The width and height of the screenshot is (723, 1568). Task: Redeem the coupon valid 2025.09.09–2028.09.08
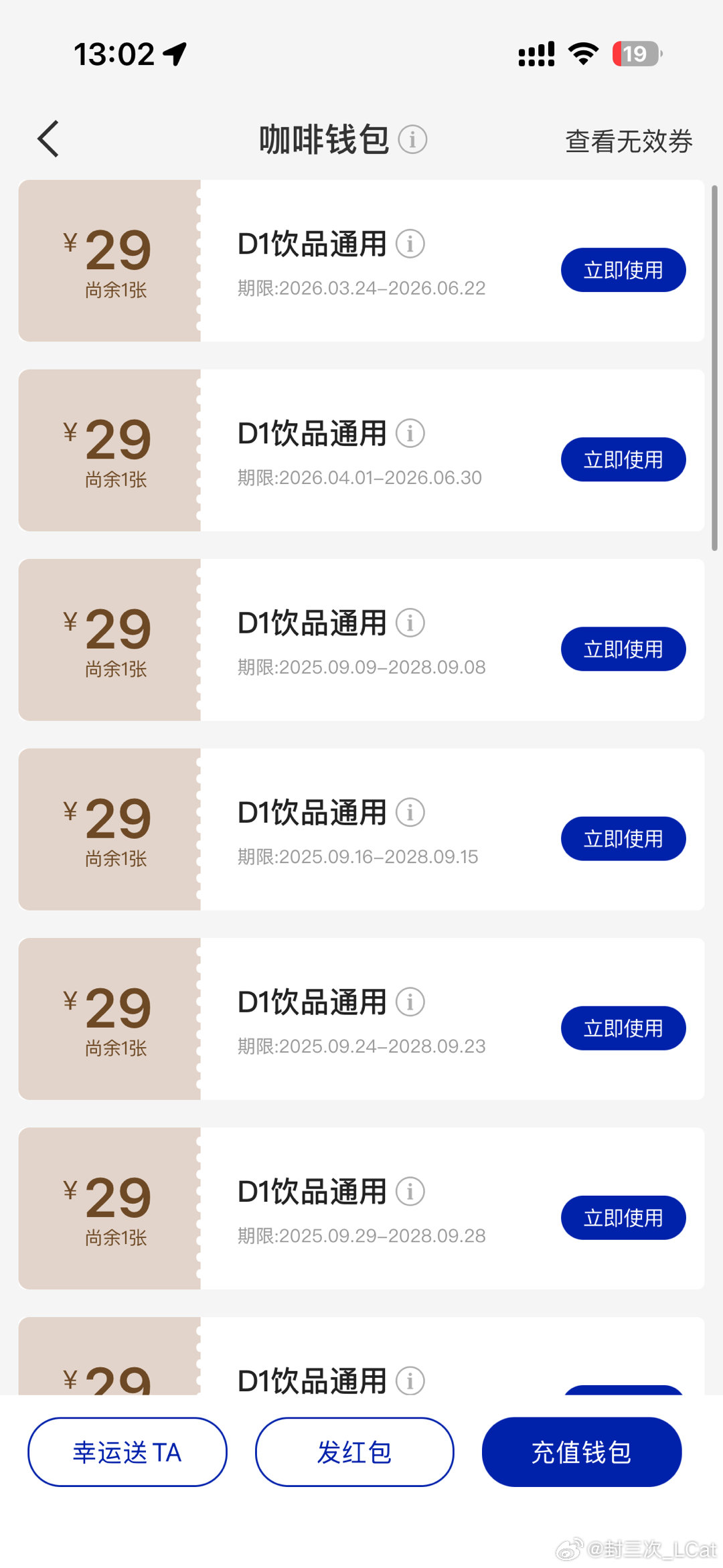pyautogui.click(x=623, y=649)
